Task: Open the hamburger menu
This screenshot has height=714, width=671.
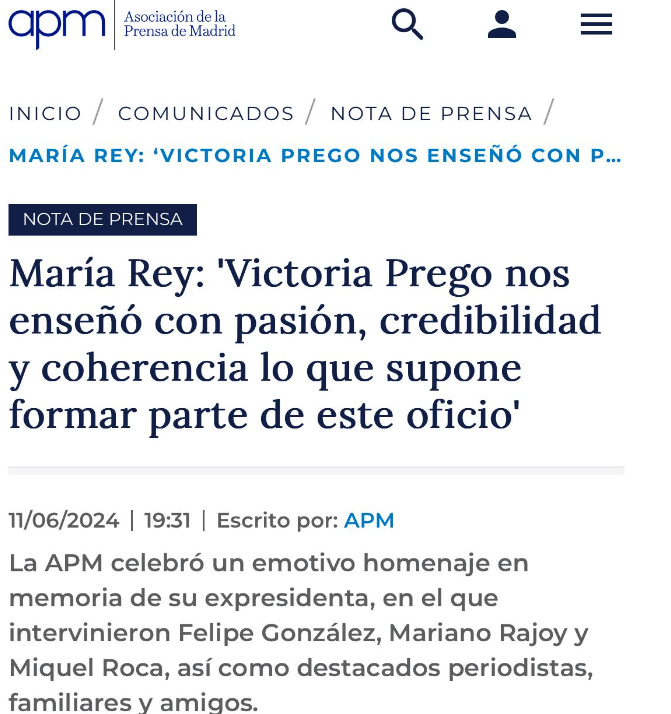Action: coord(596,24)
